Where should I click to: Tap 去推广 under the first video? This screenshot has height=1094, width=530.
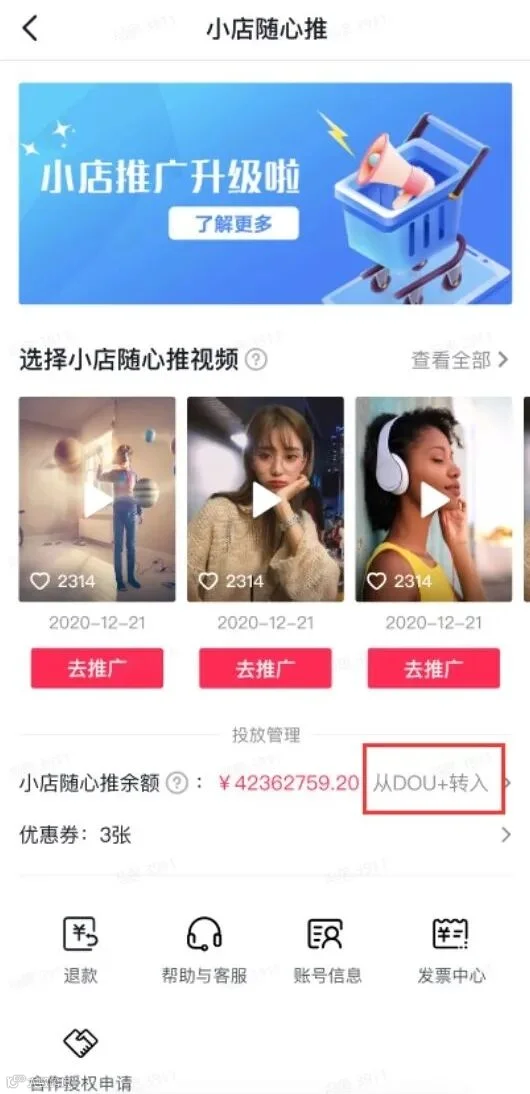pos(97,668)
